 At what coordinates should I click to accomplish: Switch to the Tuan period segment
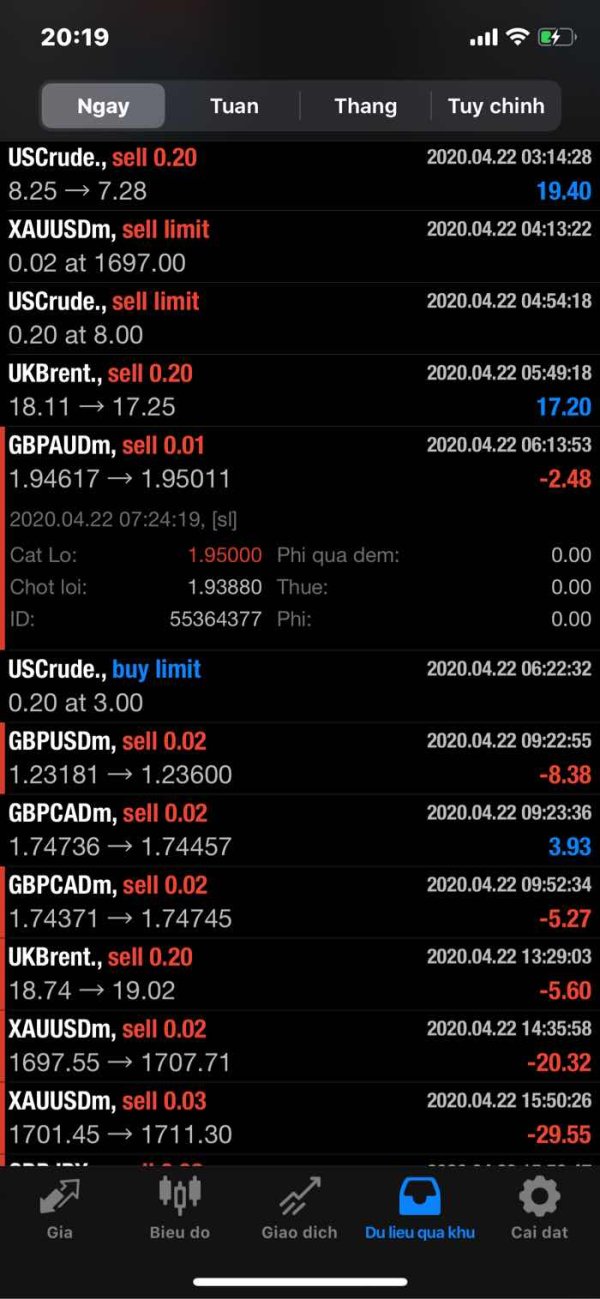[234, 106]
